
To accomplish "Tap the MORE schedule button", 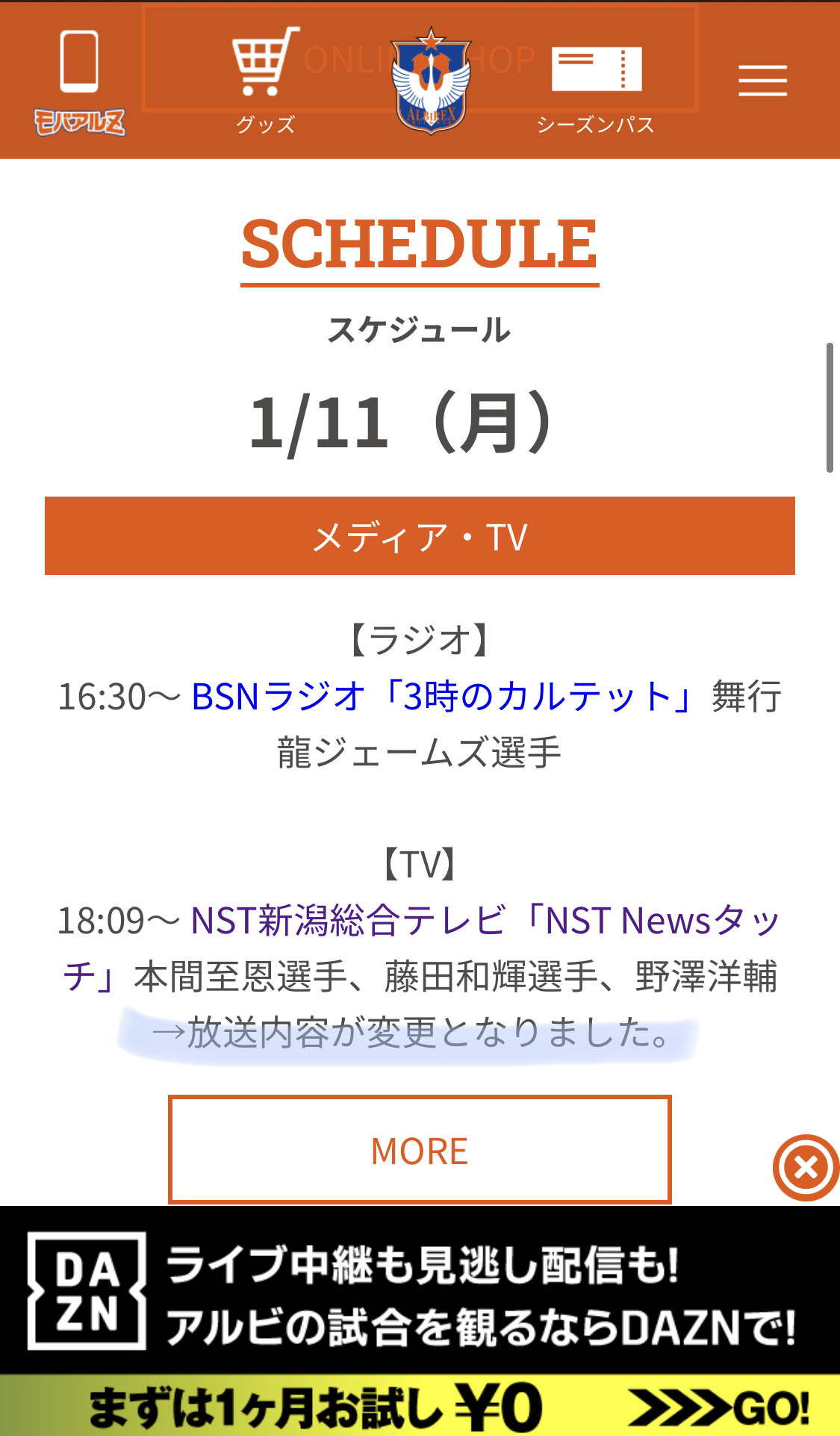I will 420,1150.
